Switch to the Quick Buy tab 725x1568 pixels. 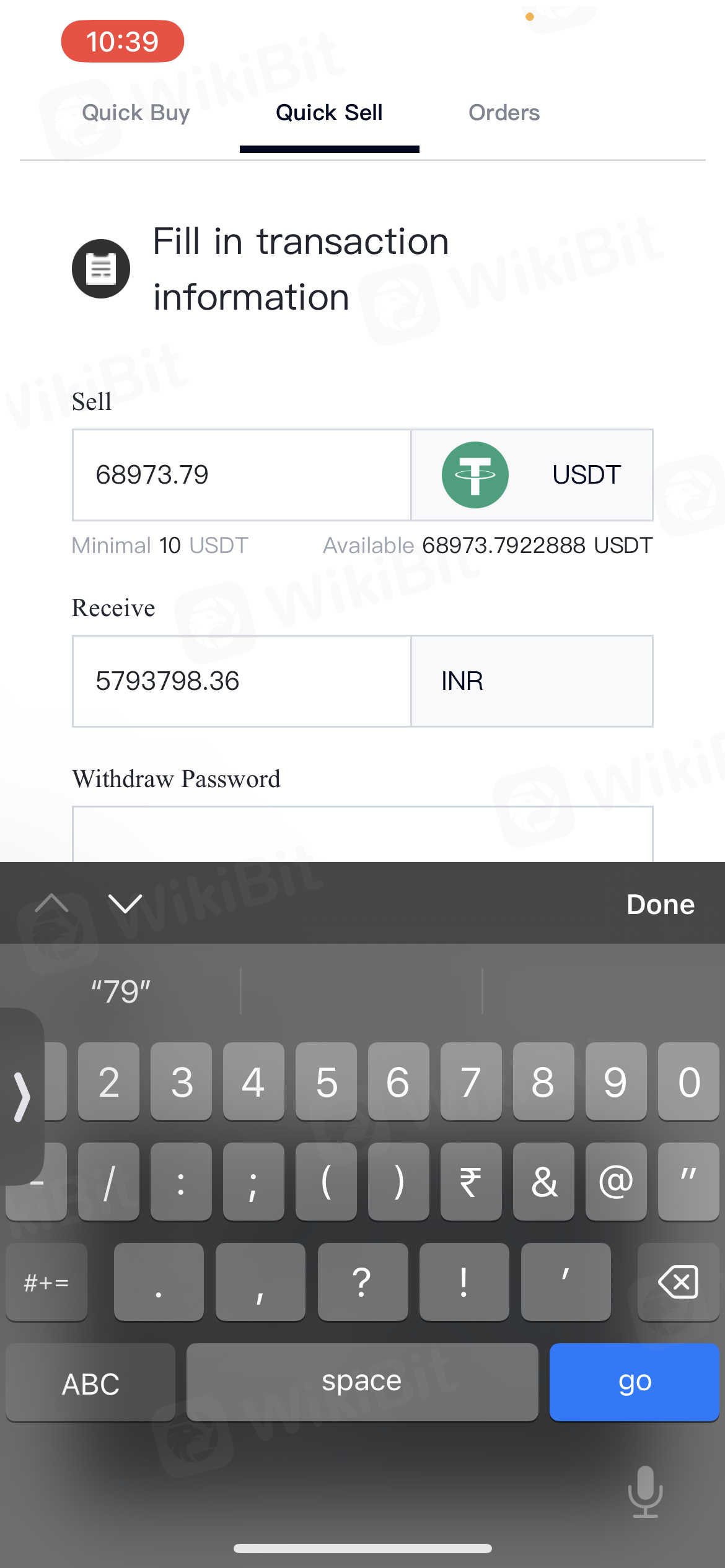click(x=136, y=113)
